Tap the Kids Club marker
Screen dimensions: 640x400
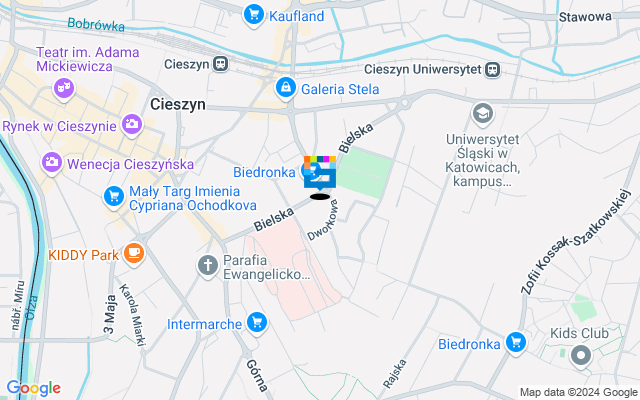point(582,355)
